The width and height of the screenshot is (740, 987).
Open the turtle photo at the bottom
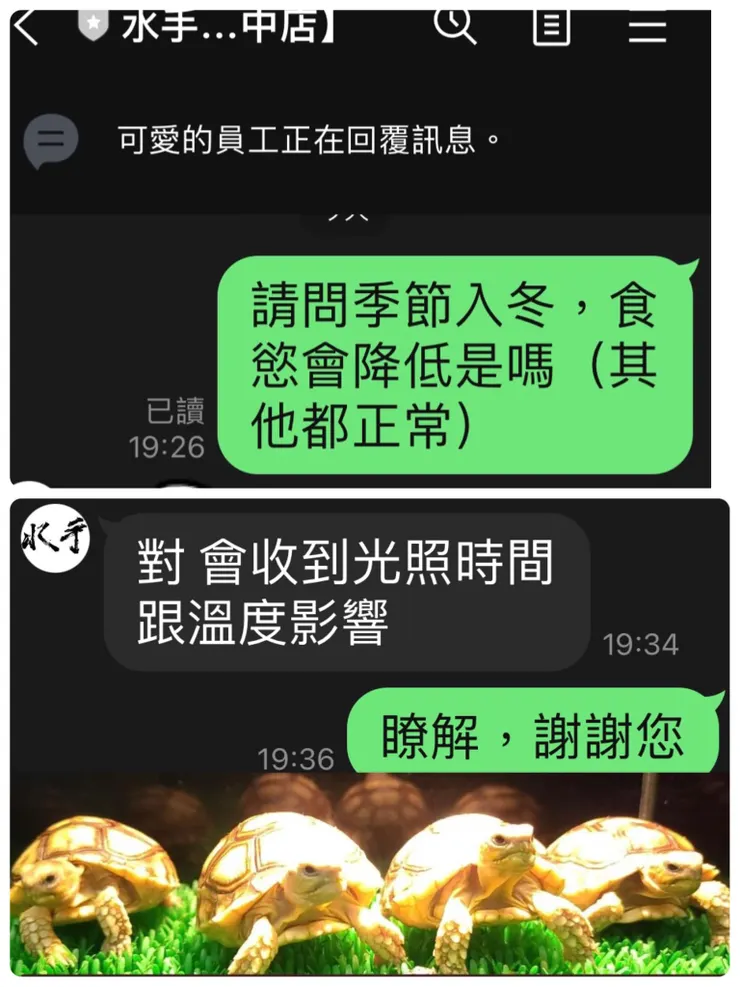tap(370, 880)
